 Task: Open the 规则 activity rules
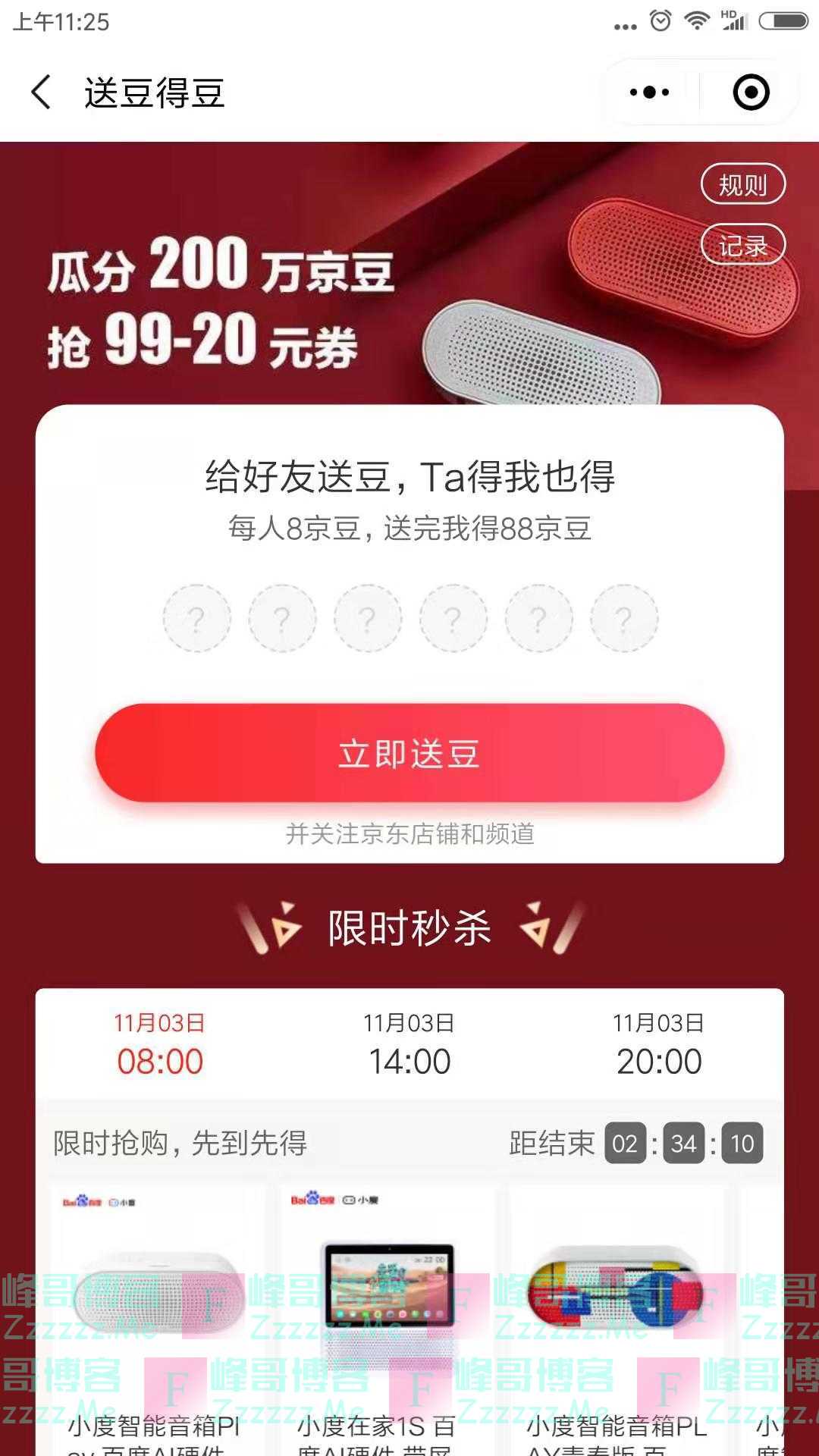[x=744, y=184]
